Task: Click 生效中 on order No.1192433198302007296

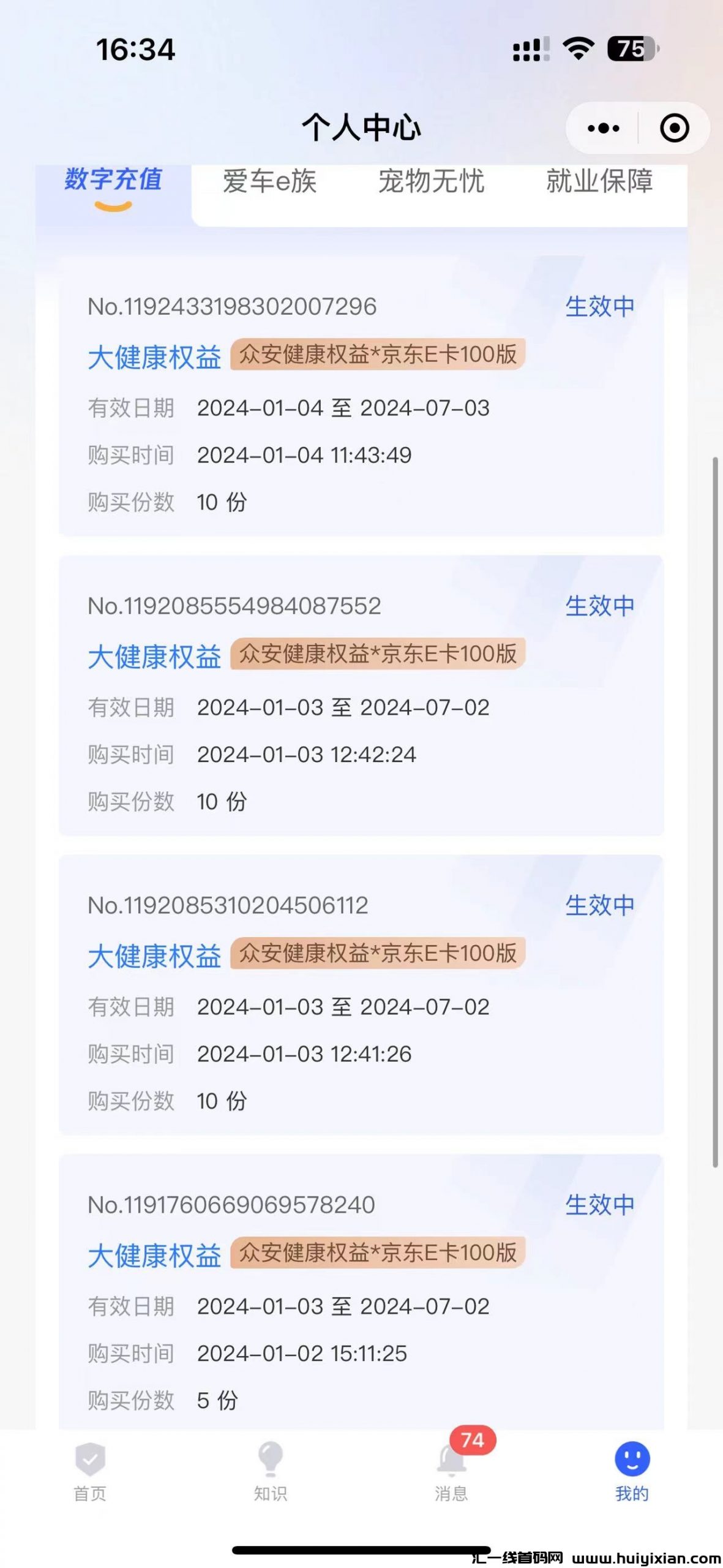Action: click(601, 307)
